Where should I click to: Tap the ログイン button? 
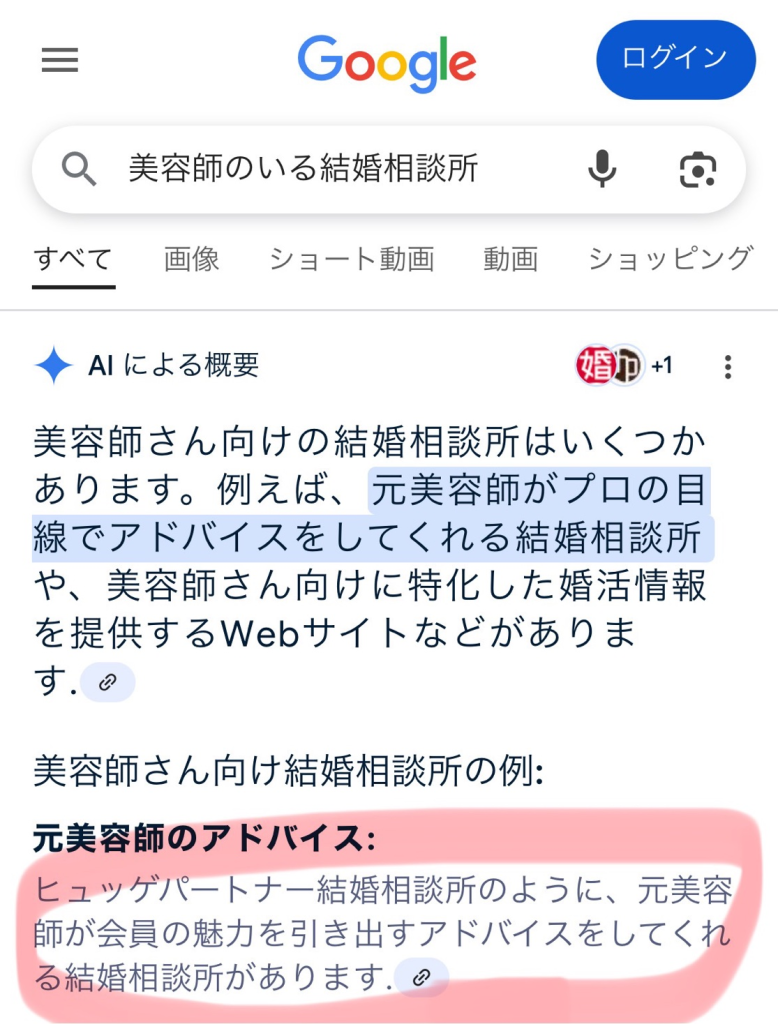pos(675,59)
